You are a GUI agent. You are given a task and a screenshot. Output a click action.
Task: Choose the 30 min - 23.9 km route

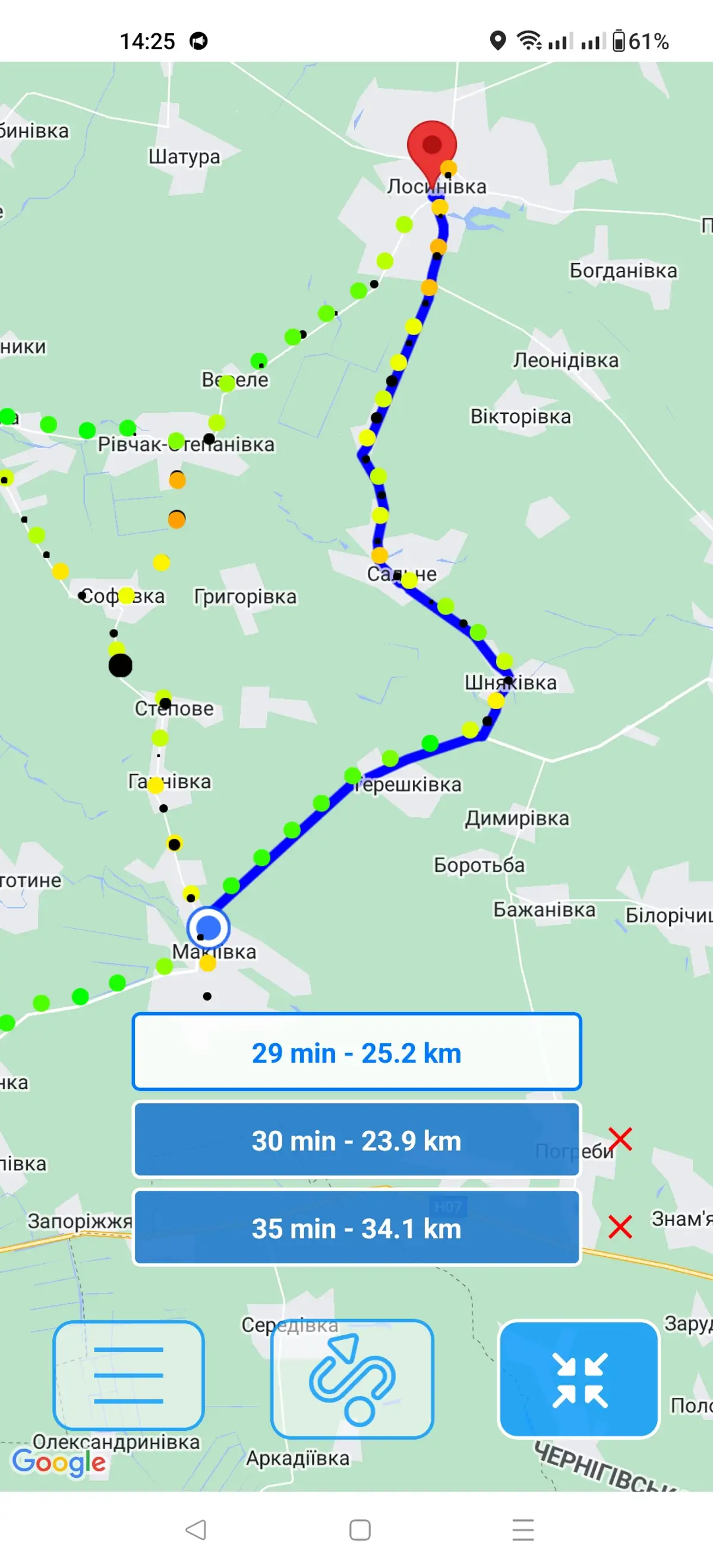click(x=356, y=1140)
